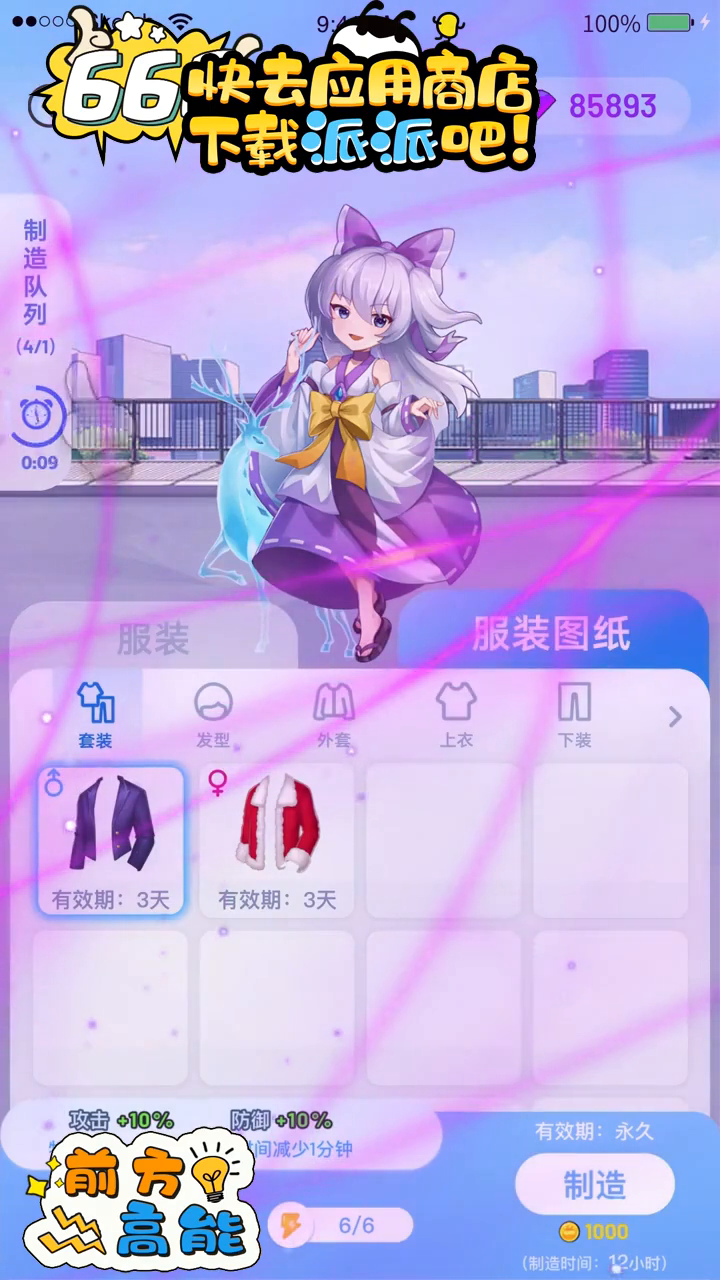Select the 套装 category

pos(96,716)
